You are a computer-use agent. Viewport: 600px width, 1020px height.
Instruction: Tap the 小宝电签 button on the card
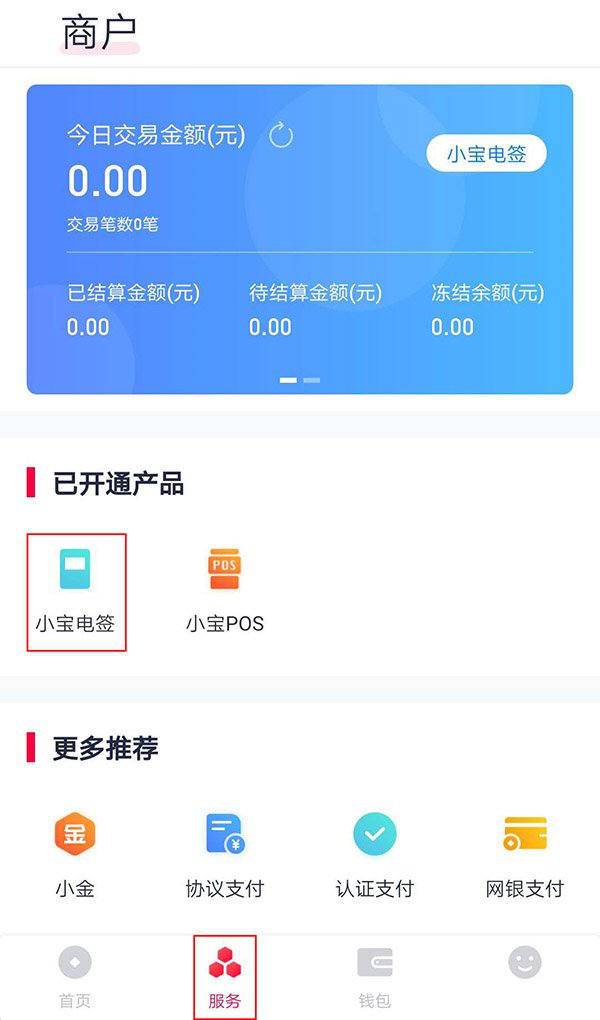[486, 154]
